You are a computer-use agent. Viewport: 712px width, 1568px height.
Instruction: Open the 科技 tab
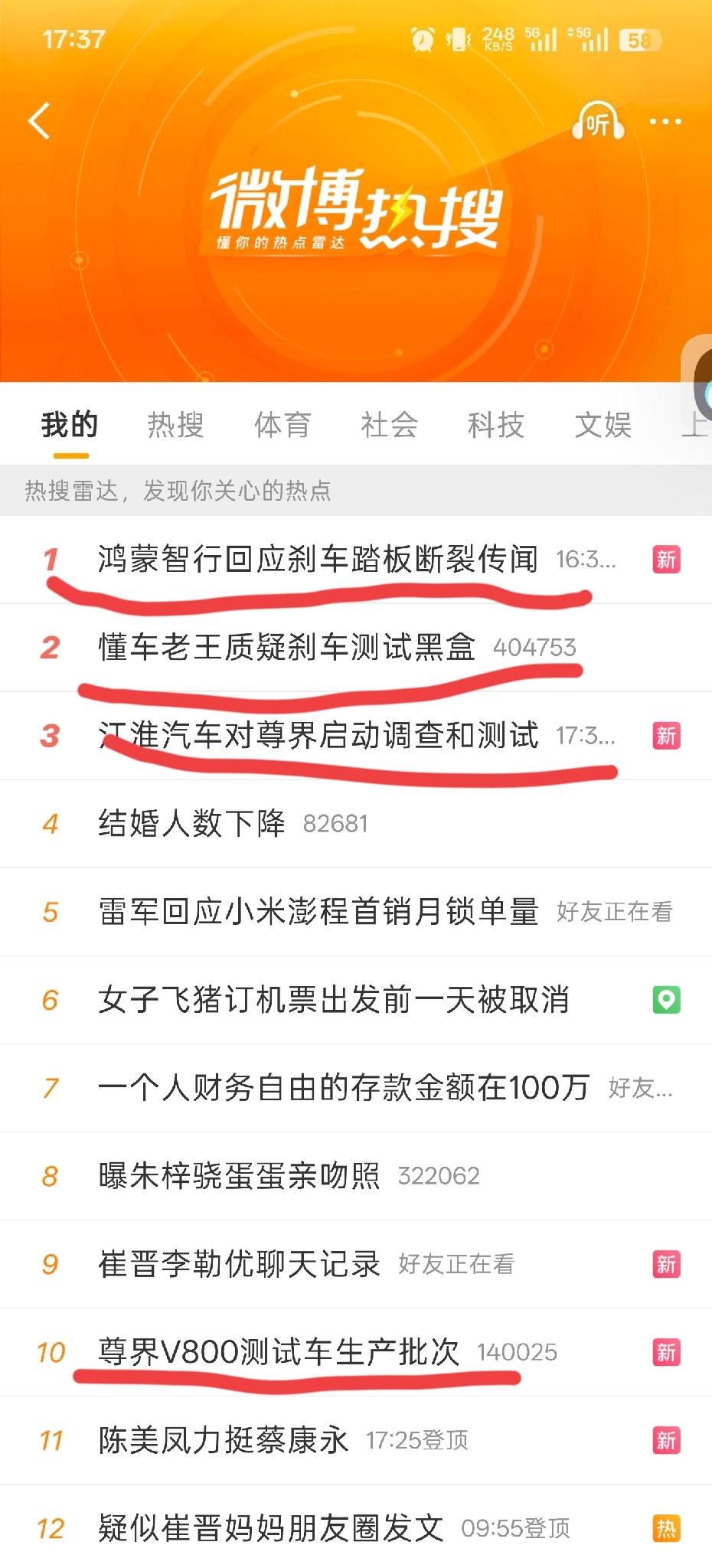pos(496,424)
